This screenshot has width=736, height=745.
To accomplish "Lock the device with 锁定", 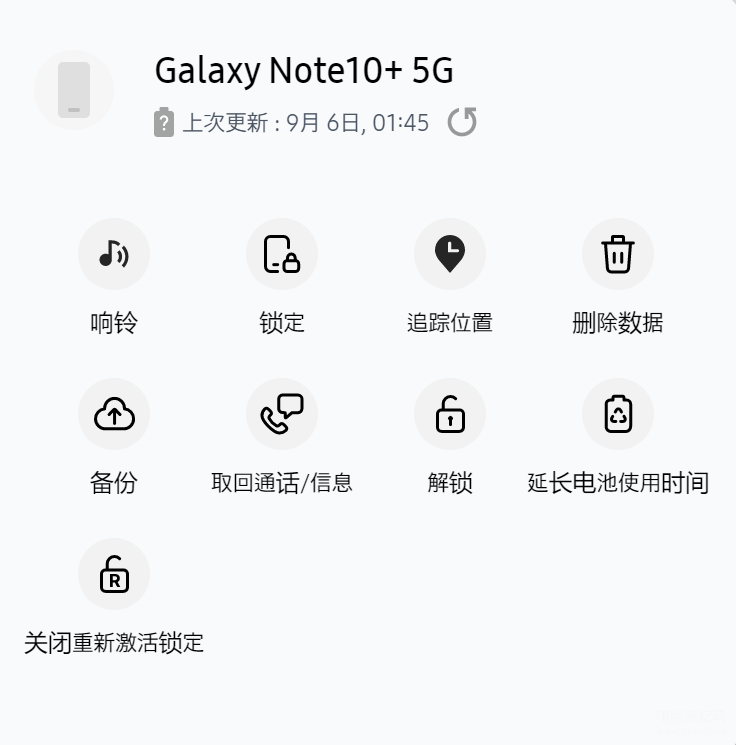I will point(282,254).
